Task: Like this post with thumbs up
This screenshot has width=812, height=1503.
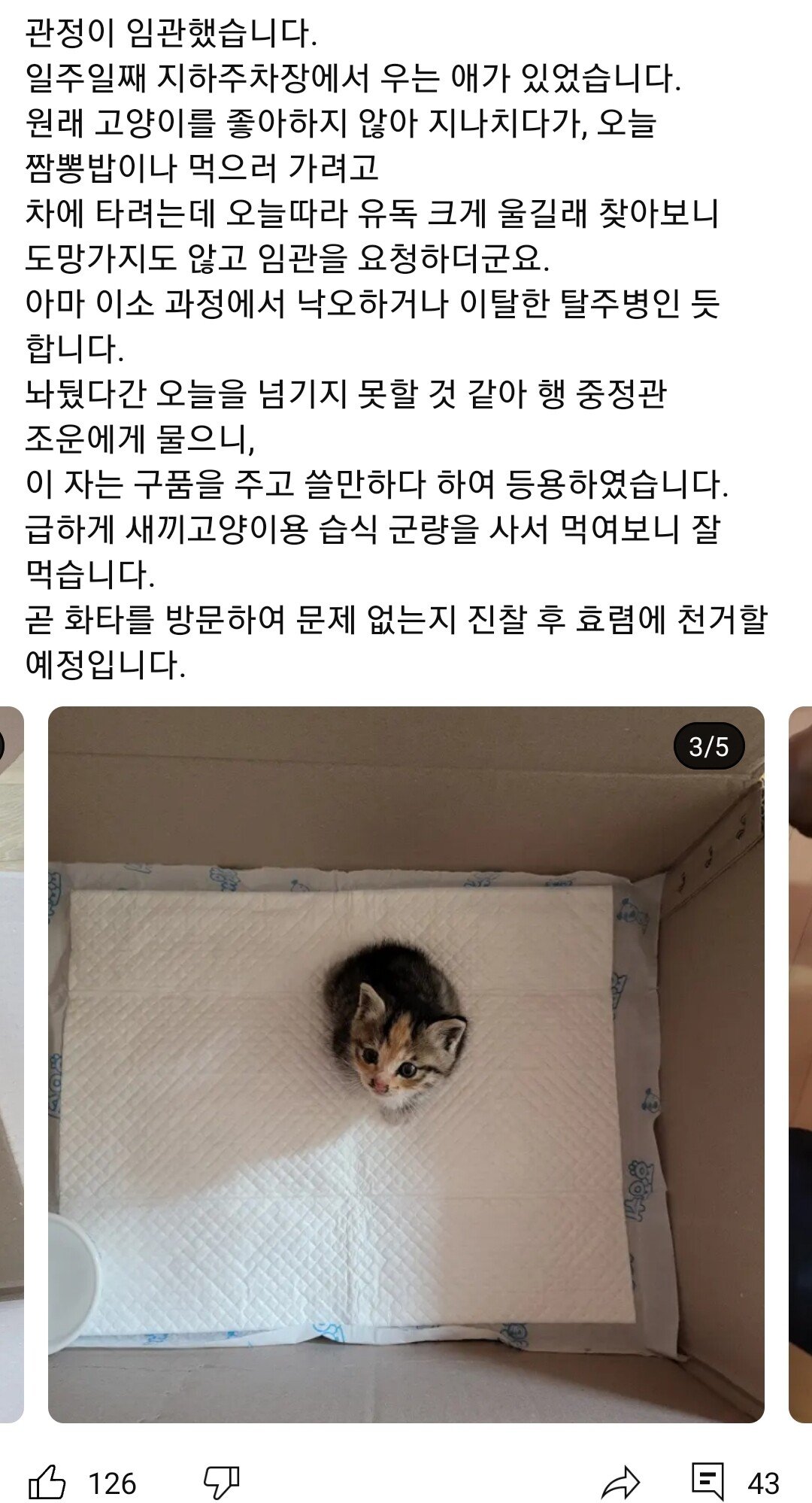Action: click(47, 1482)
